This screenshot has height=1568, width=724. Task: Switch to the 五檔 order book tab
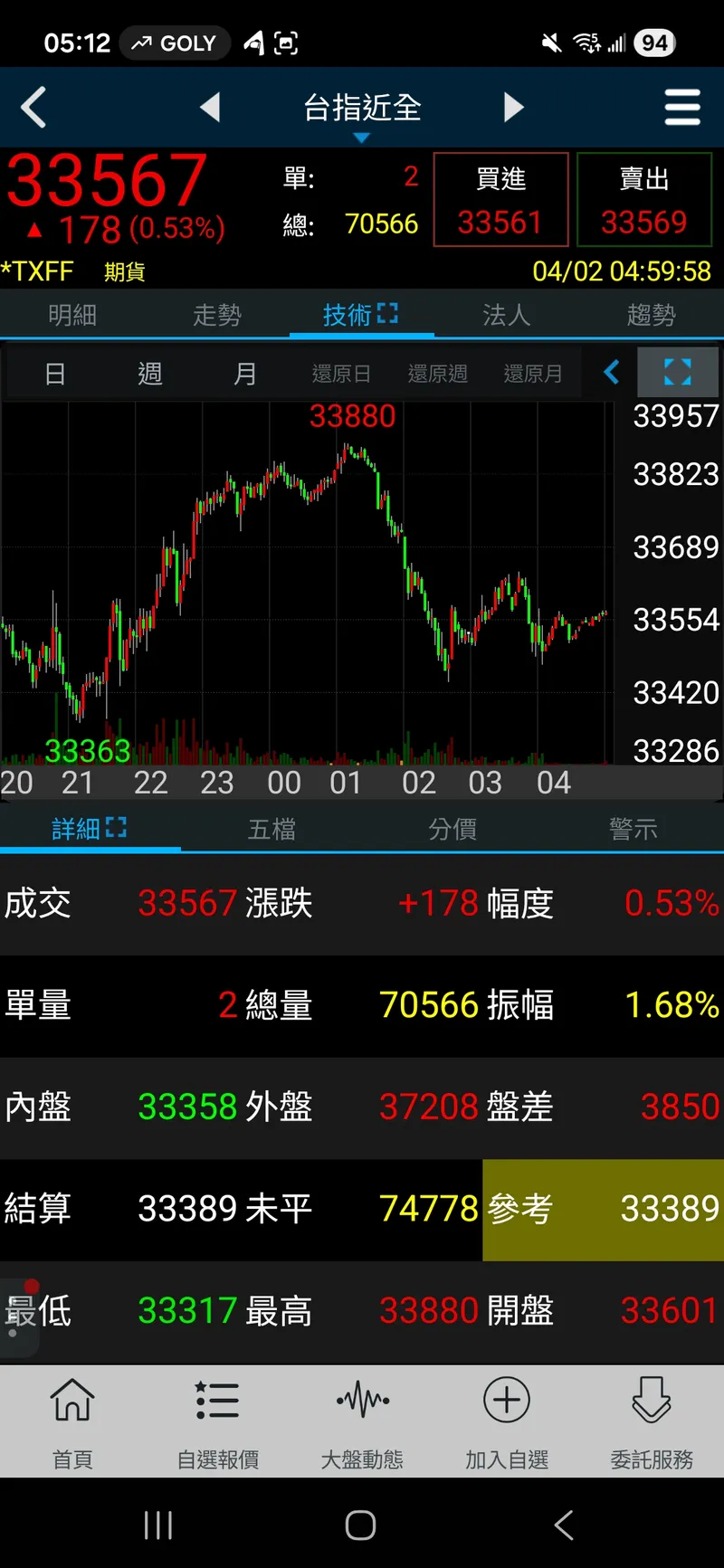(x=271, y=829)
